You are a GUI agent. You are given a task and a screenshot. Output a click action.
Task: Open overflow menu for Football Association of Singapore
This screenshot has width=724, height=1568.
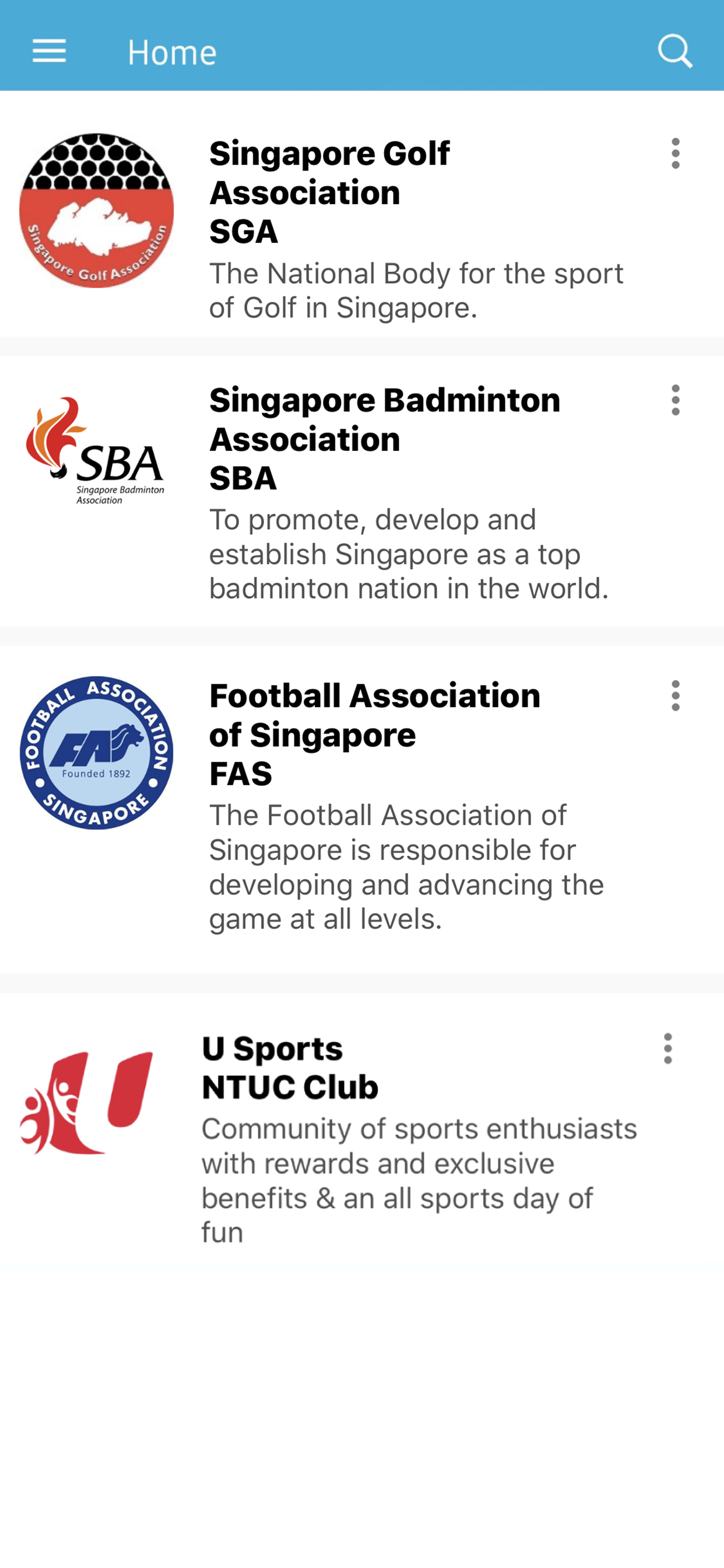[676, 696]
